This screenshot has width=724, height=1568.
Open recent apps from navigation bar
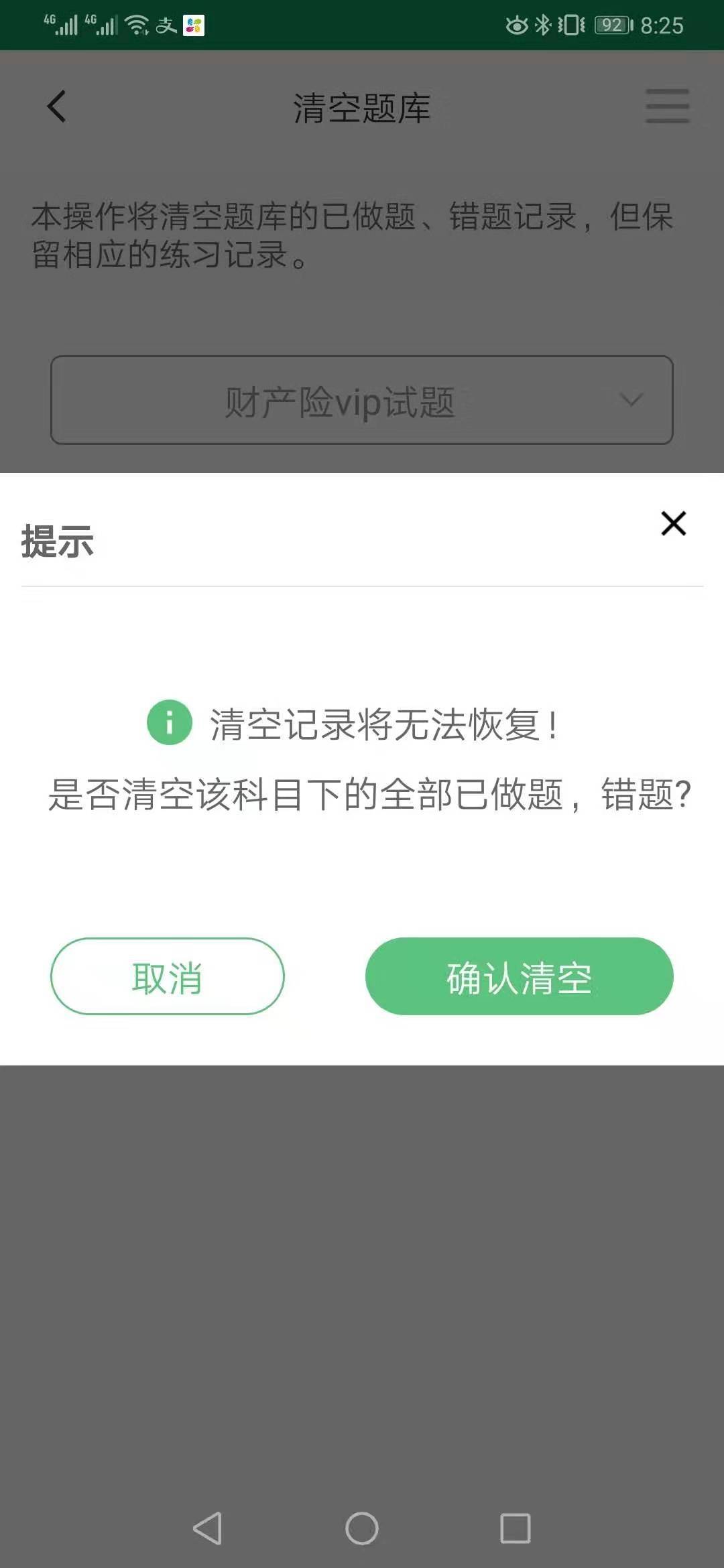[x=515, y=1528]
